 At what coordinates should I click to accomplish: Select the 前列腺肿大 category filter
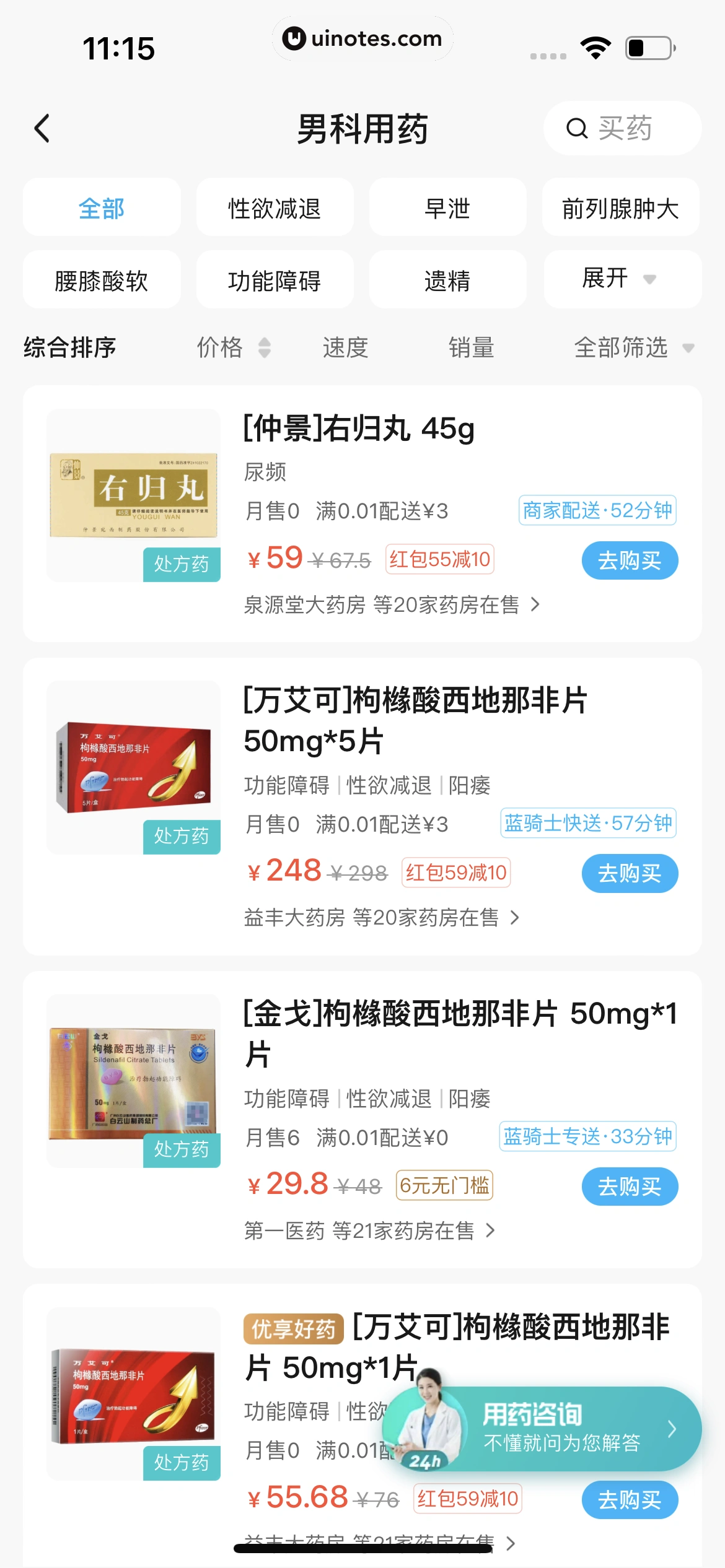(x=620, y=207)
